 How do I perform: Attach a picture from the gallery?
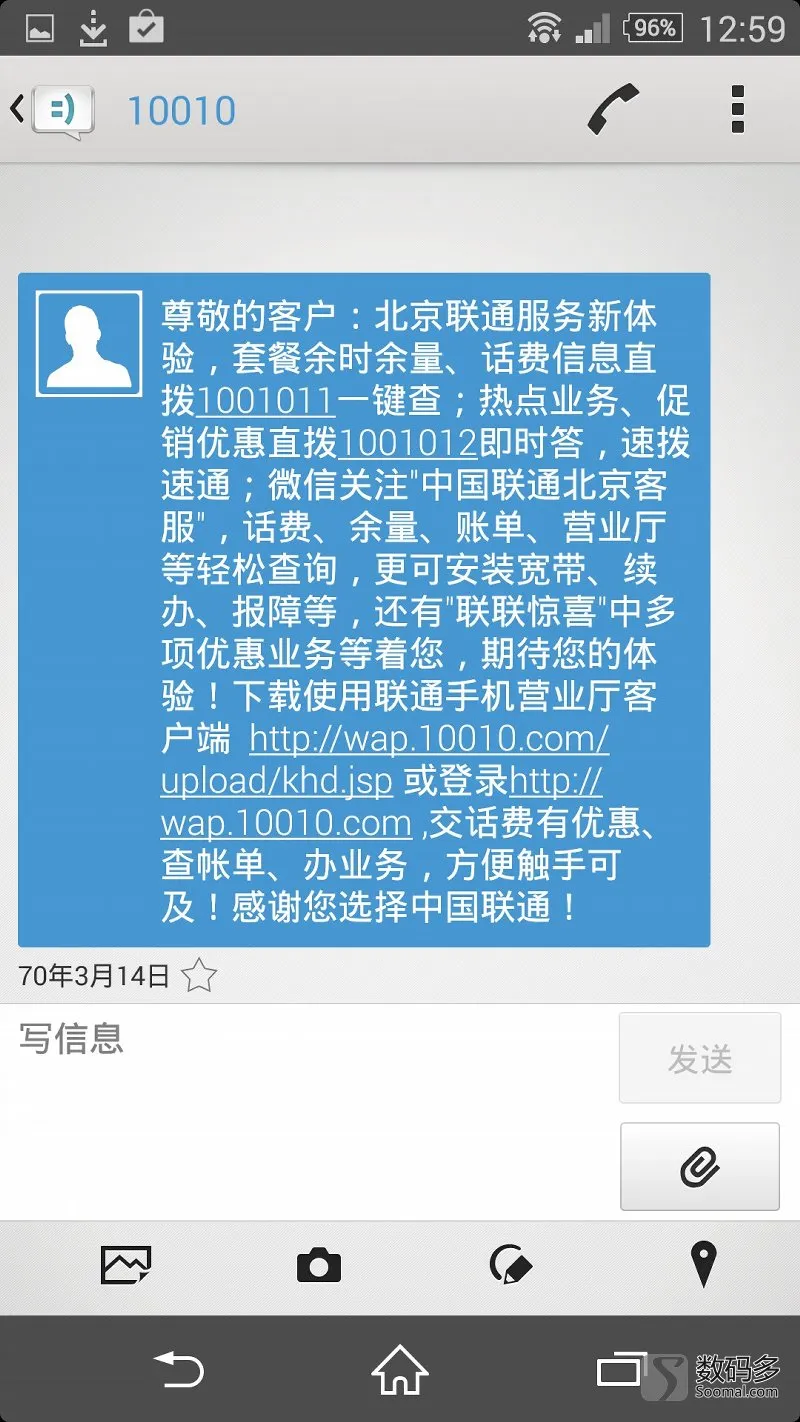[x=125, y=1266]
